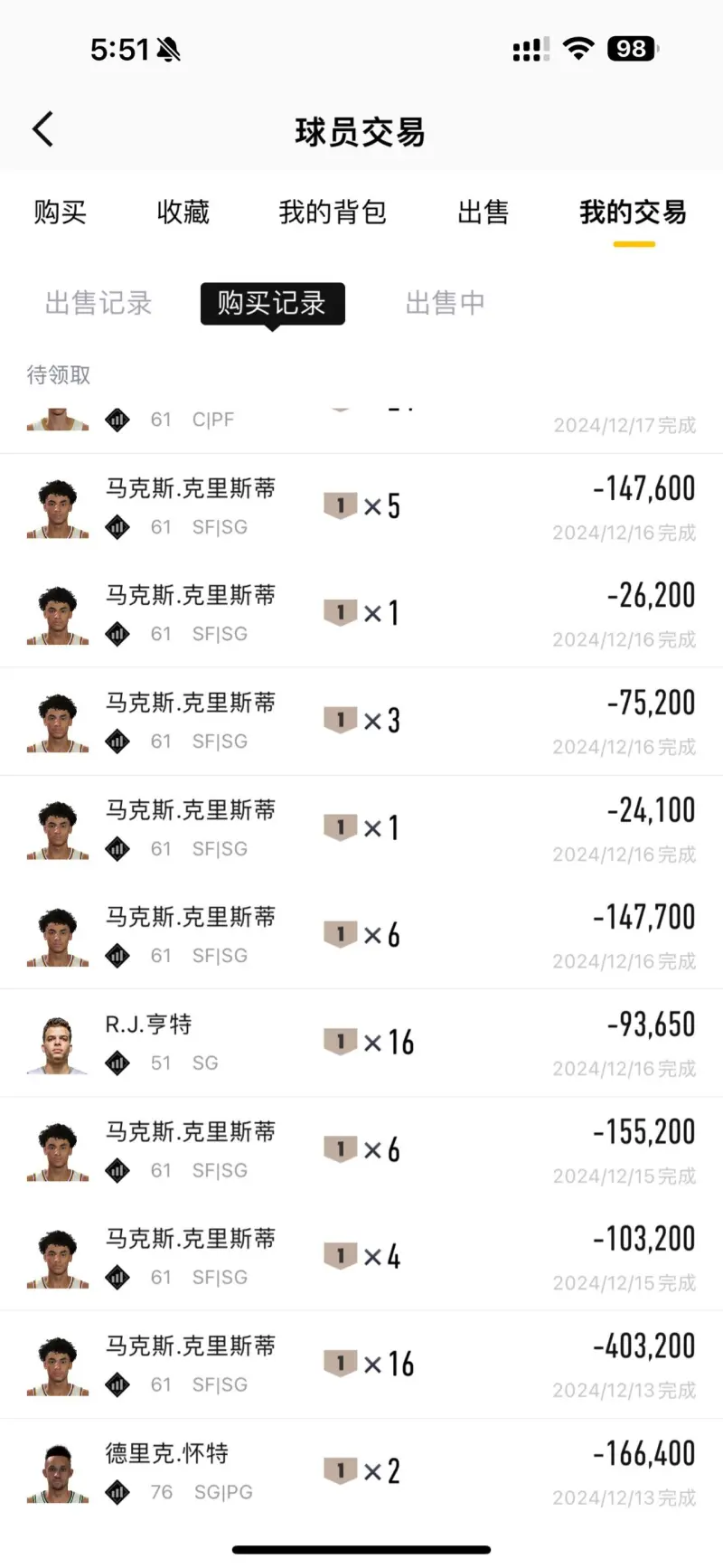Screen dimensions: 723x1568
Task: Open the R.J.亨特 purchase record
Action: tap(361, 1043)
